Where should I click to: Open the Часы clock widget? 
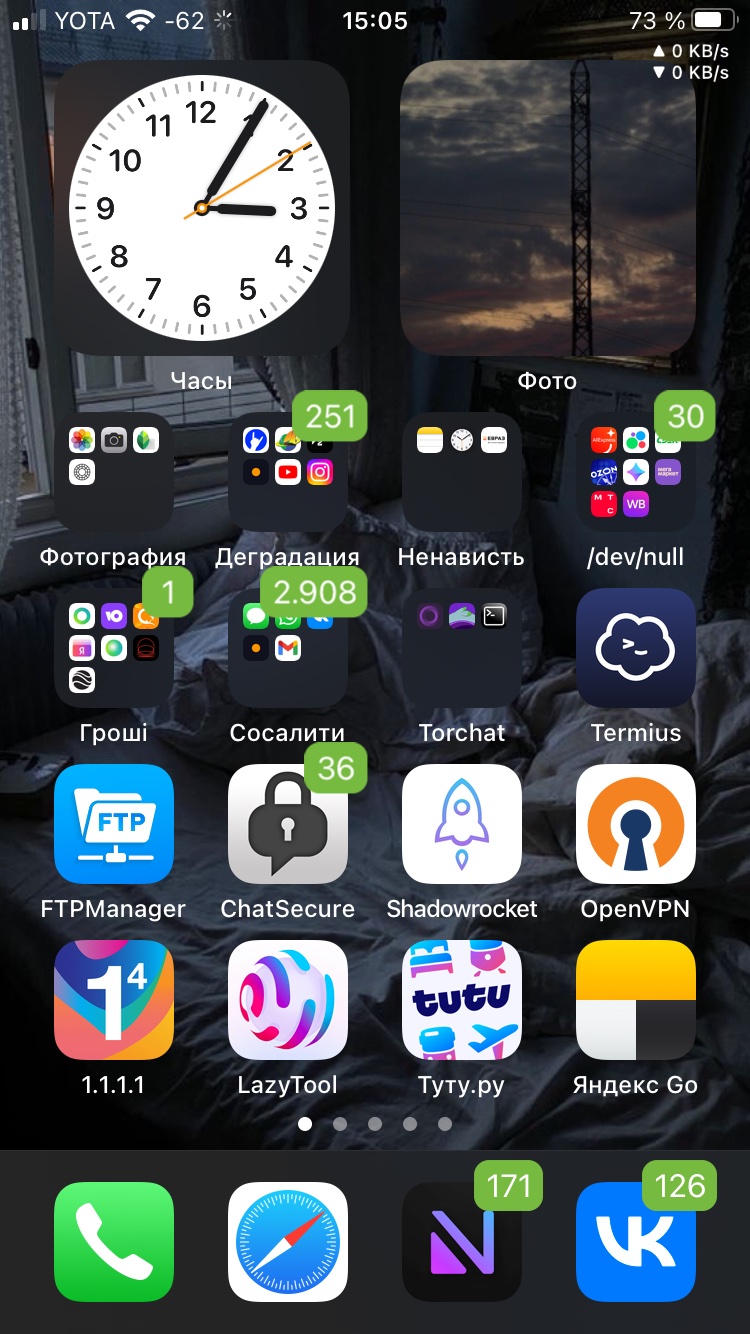201,208
